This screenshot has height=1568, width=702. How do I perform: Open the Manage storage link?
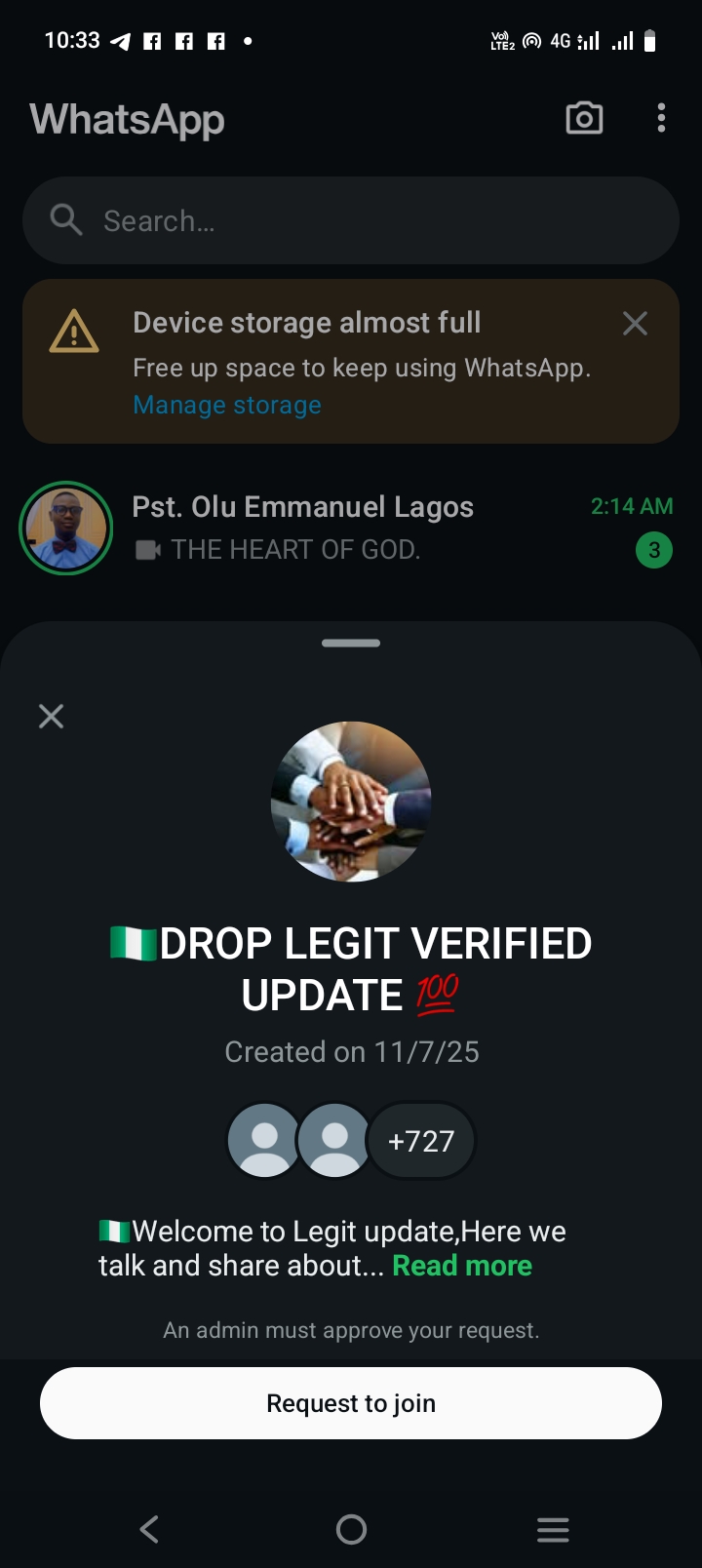(x=227, y=405)
